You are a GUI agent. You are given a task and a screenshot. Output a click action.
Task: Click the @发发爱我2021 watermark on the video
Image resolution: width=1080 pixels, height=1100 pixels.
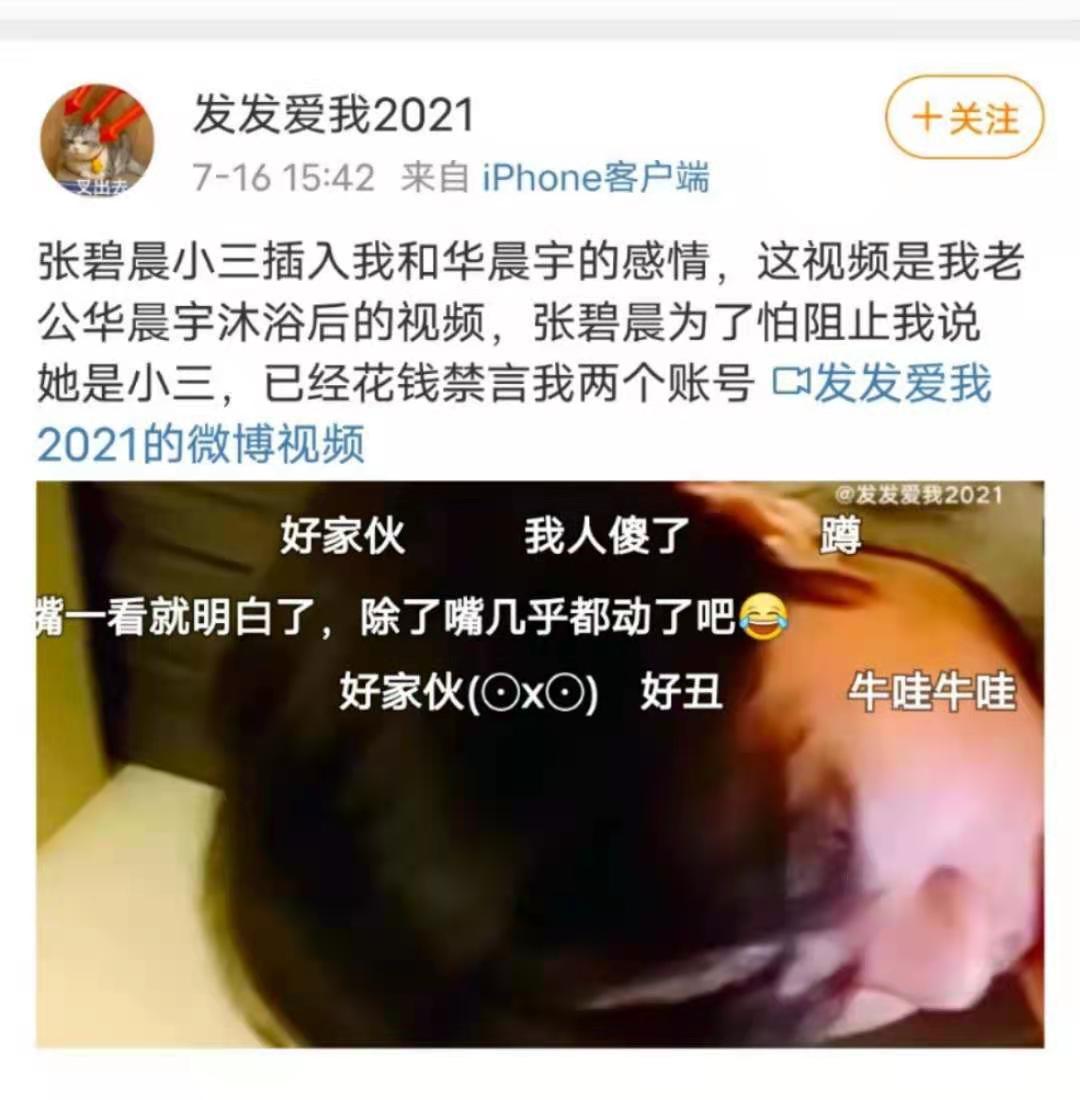[x=920, y=492]
